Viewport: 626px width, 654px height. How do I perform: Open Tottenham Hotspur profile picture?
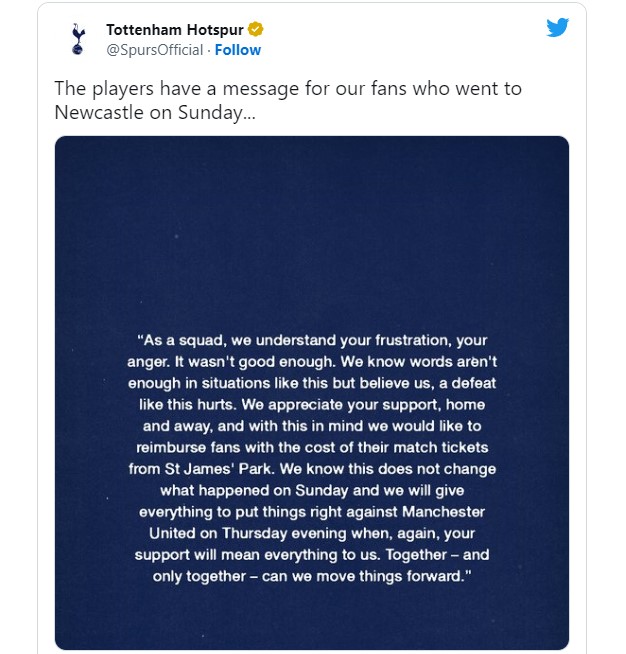pyautogui.click(x=78, y=39)
